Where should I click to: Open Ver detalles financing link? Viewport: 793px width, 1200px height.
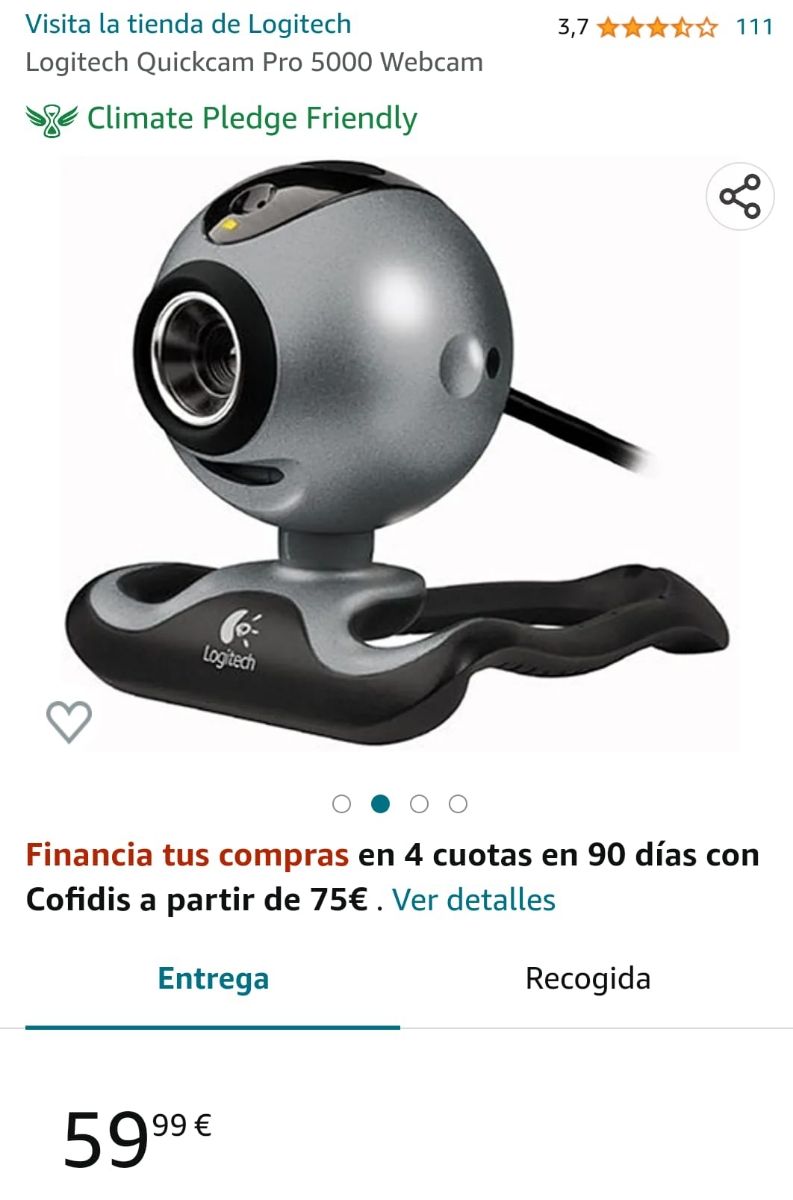(x=473, y=899)
